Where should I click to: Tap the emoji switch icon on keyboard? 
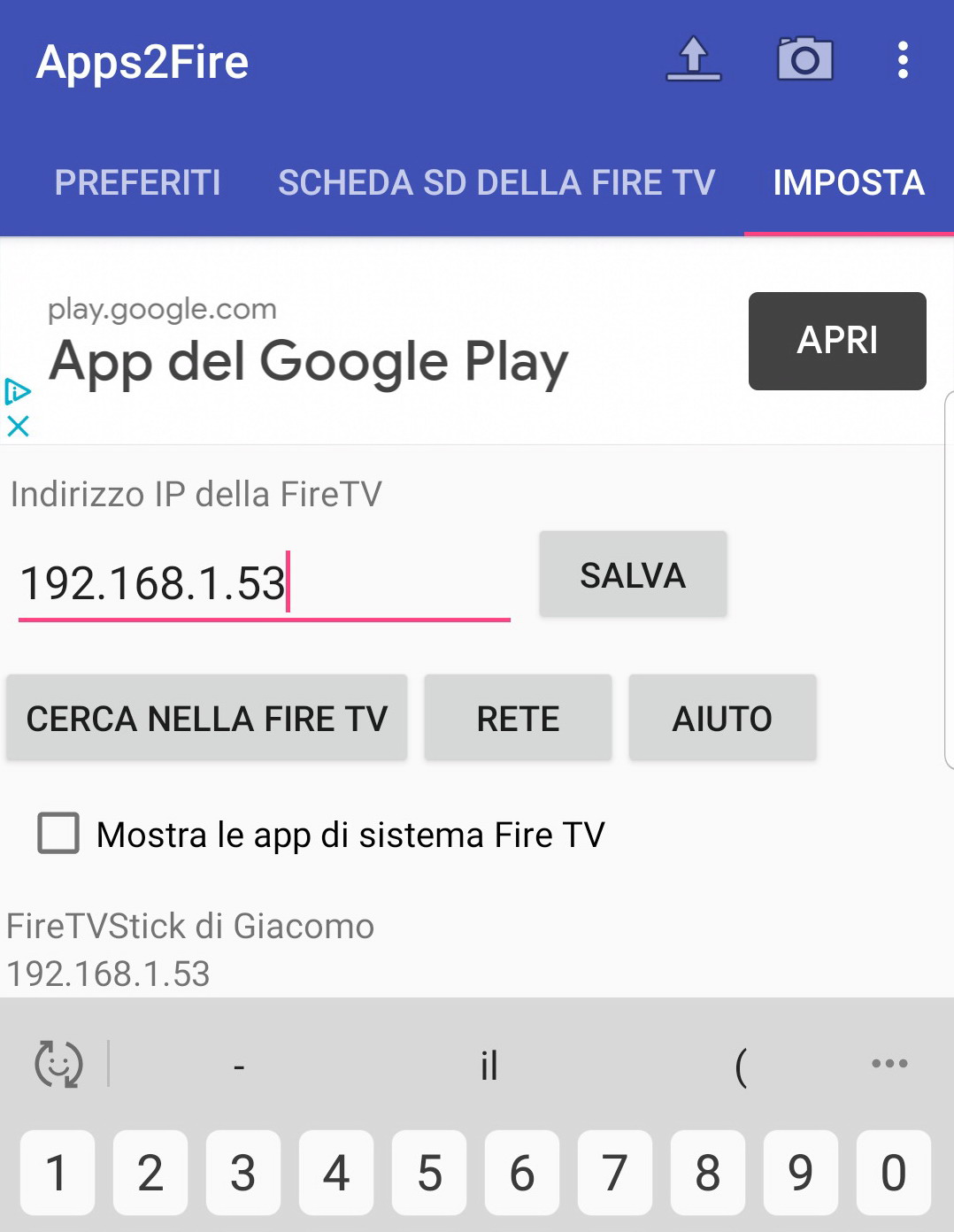pos(58,1064)
